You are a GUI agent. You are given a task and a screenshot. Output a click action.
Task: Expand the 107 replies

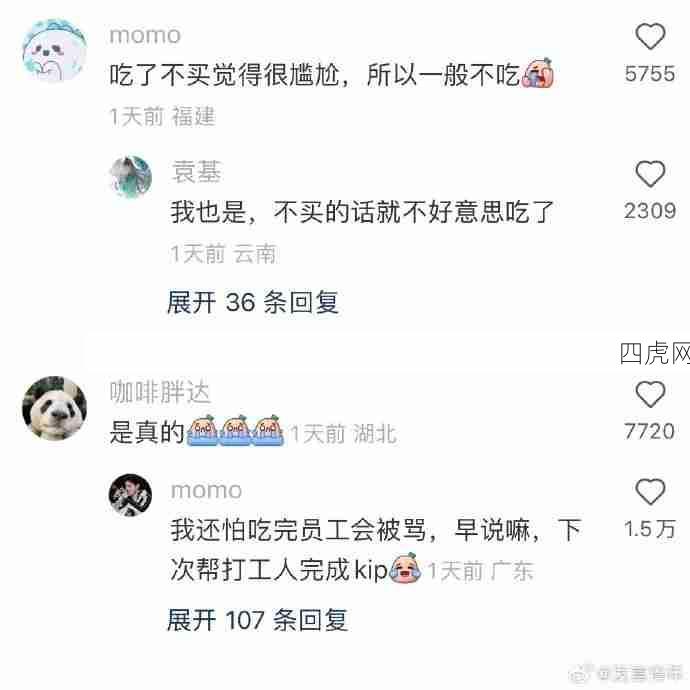point(257,620)
